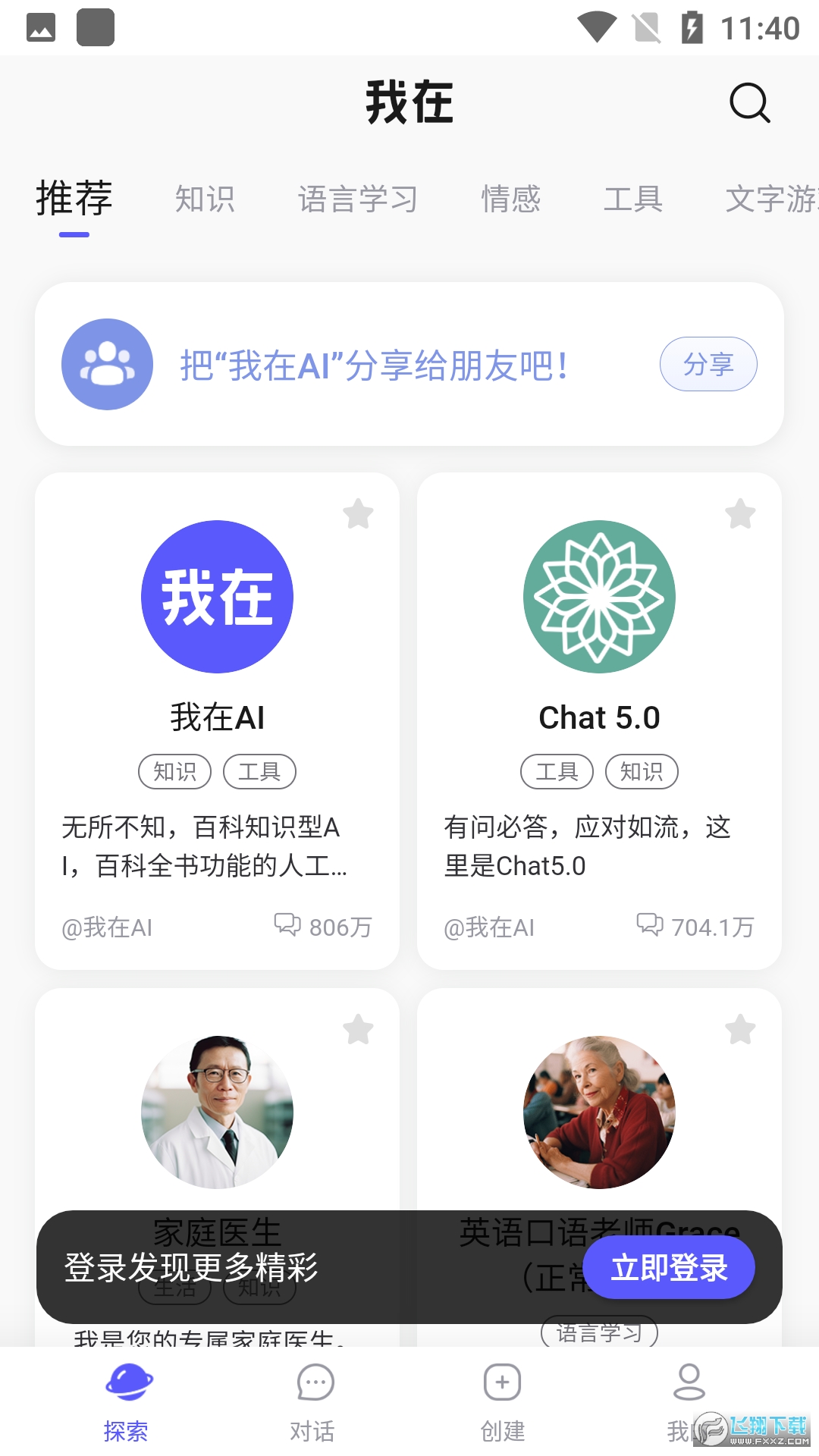819x1456 pixels.
Task: Switch to the 工具 category tab
Action: coord(633,199)
